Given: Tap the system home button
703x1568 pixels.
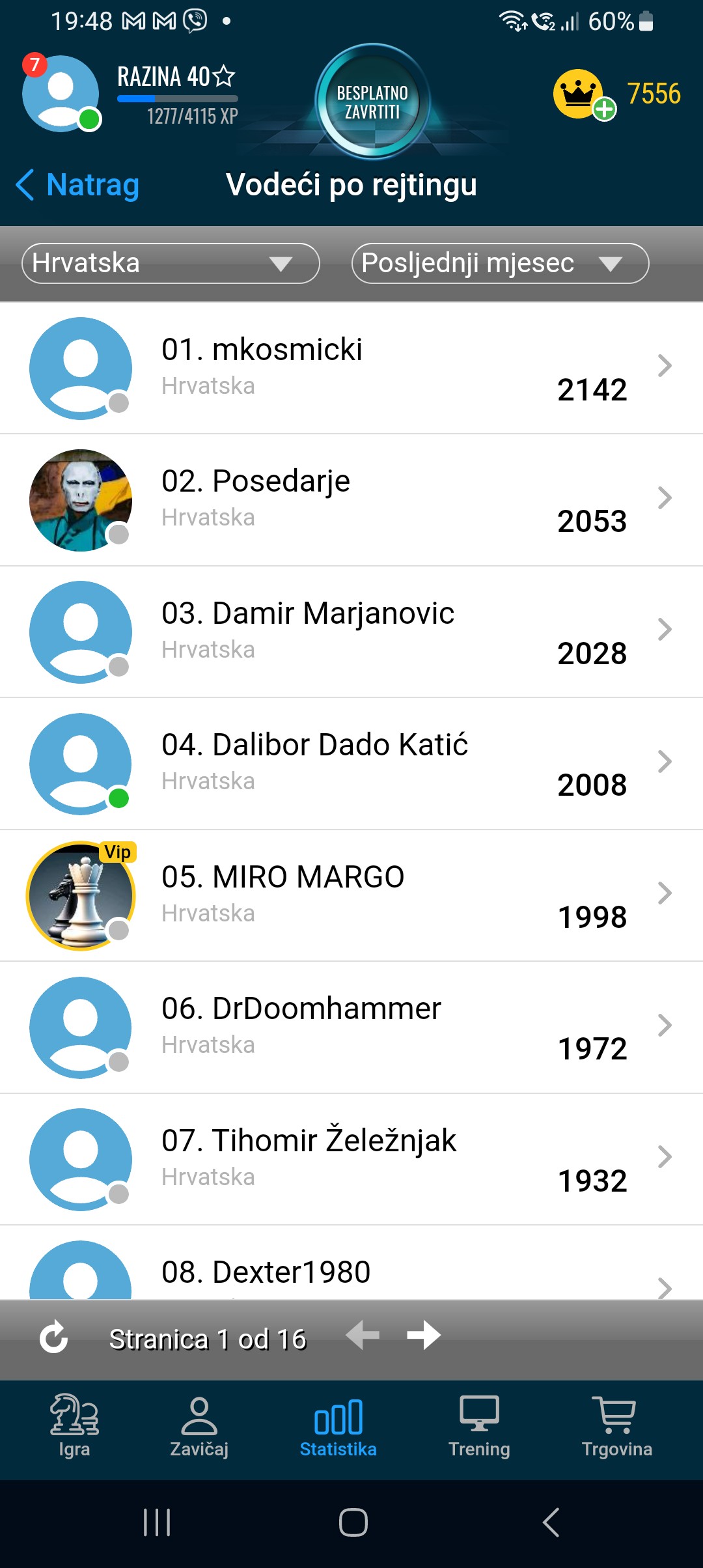Looking at the screenshot, I should coord(353,1522).
